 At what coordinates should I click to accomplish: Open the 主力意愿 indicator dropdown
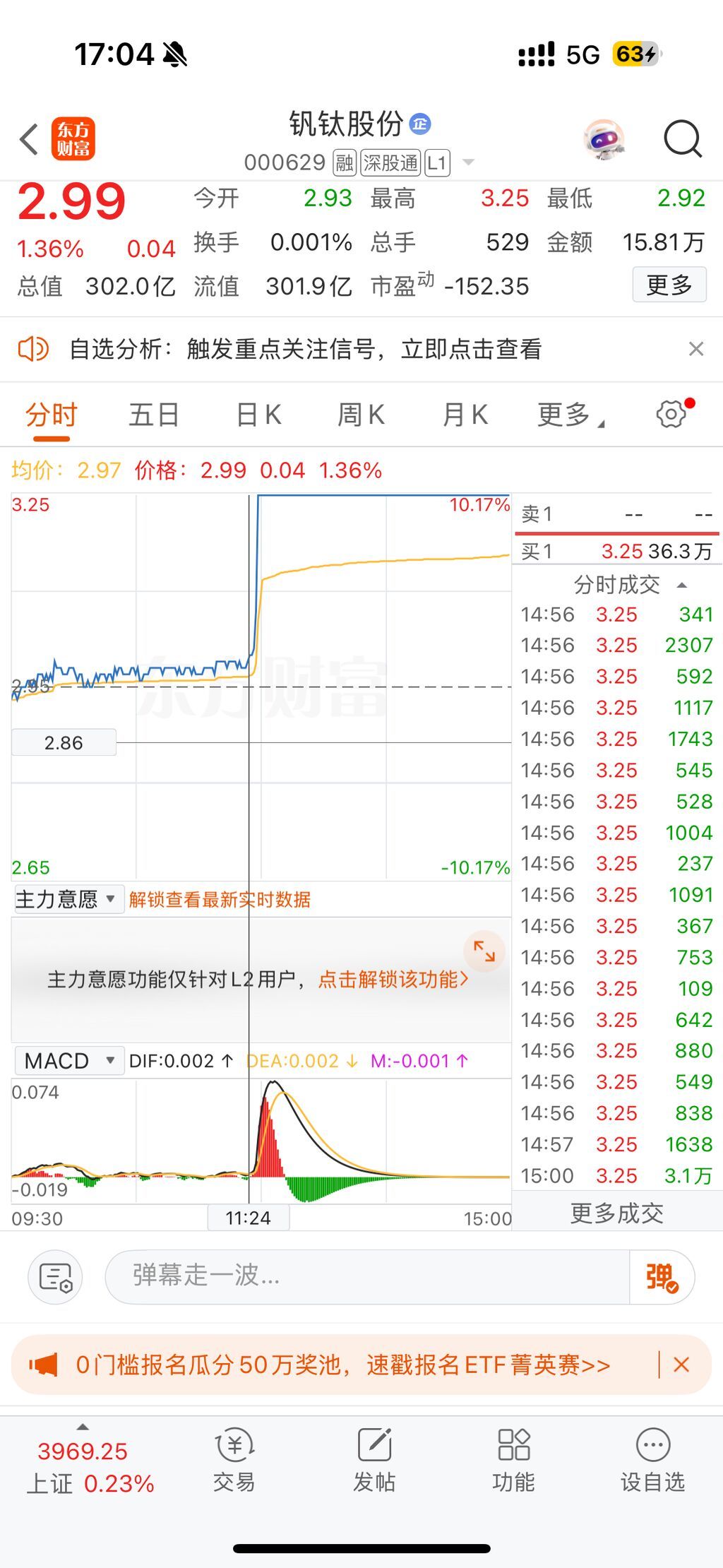pyautogui.click(x=66, y=899)
